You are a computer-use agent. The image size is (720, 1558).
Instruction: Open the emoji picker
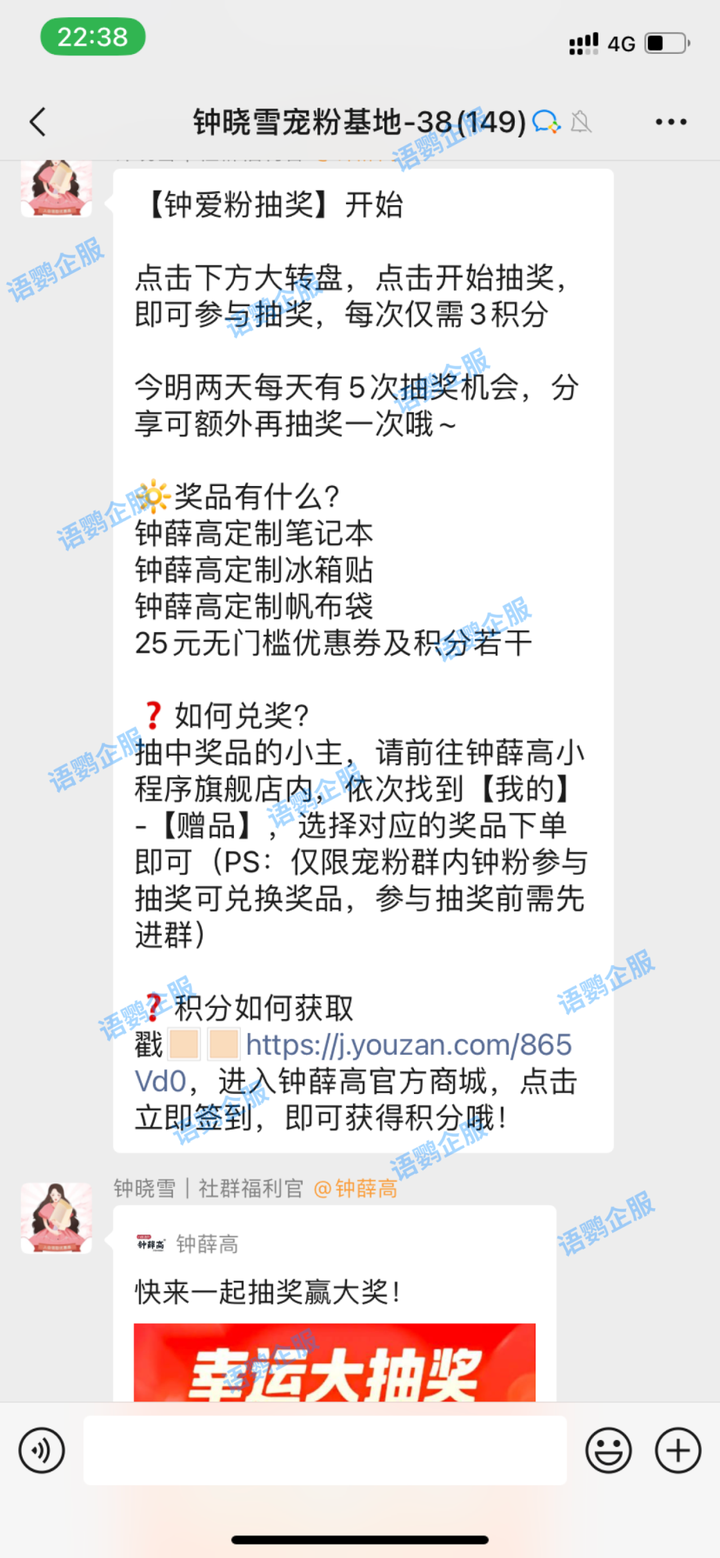pyautogui.click(x=609, y=1450)
